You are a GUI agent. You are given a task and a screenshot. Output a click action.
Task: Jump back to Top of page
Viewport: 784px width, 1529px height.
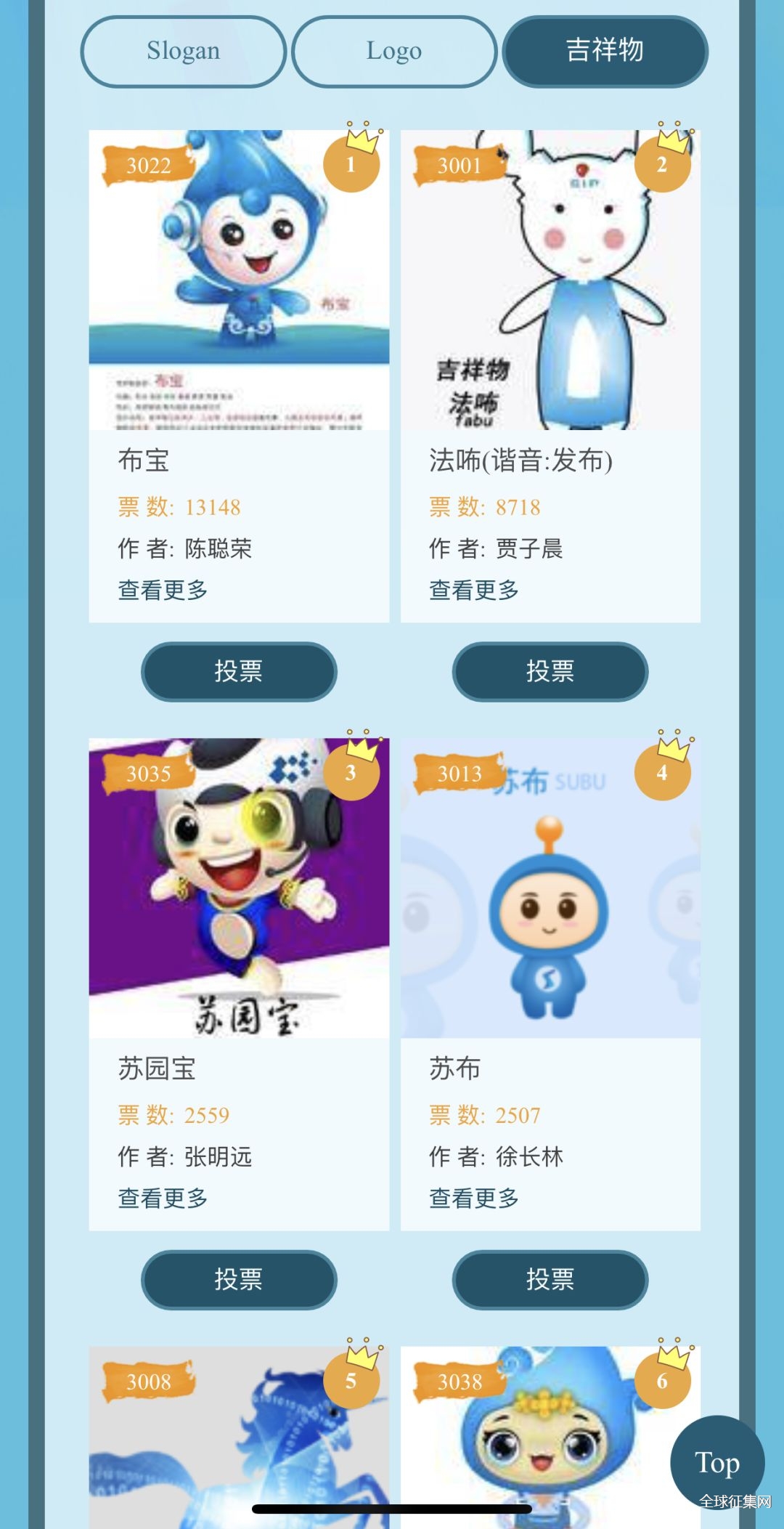(716, 1461)
